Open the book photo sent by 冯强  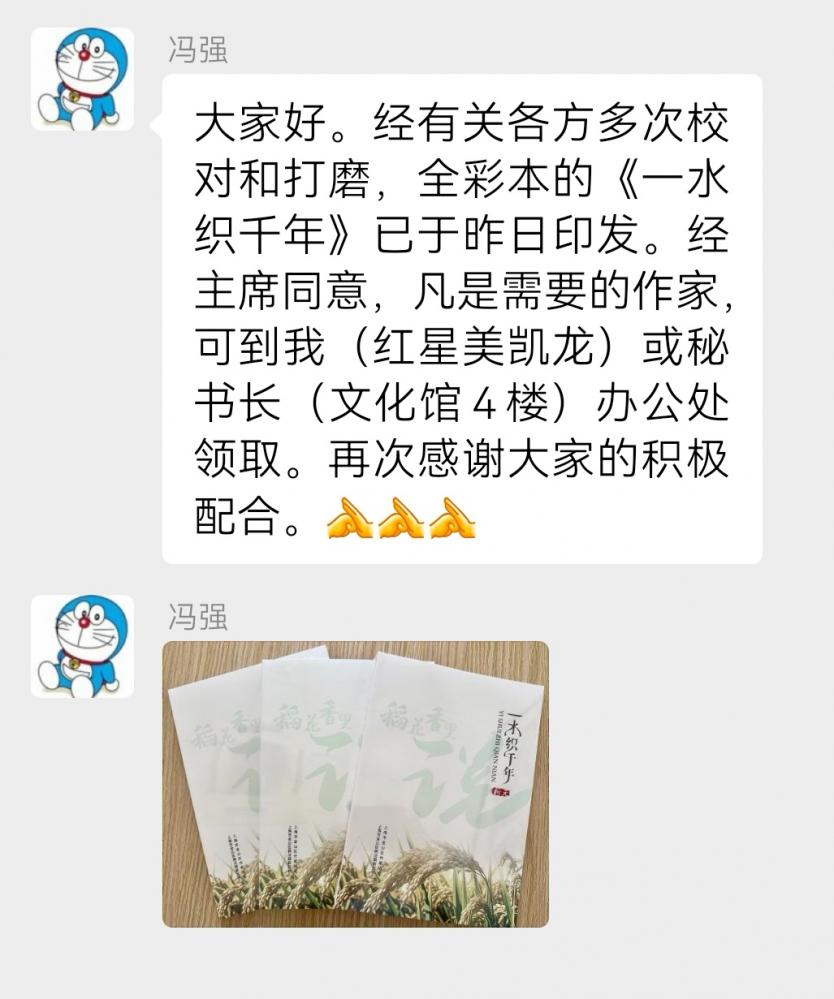(x=355, y=783)
